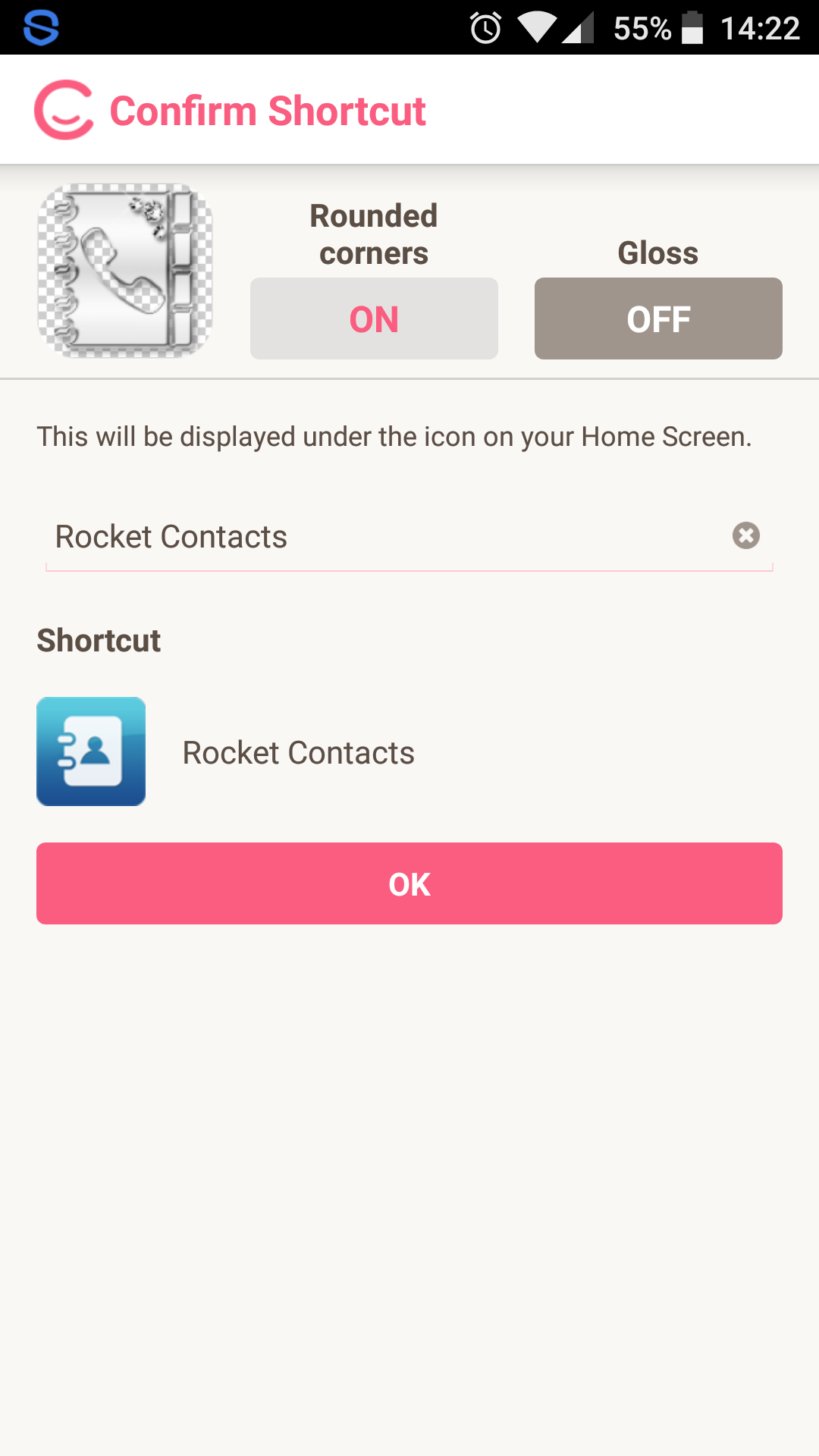Click inside the Rocket Contacts name input field
This screenshot has width=819, height=1456.
(x=303, y=536)
